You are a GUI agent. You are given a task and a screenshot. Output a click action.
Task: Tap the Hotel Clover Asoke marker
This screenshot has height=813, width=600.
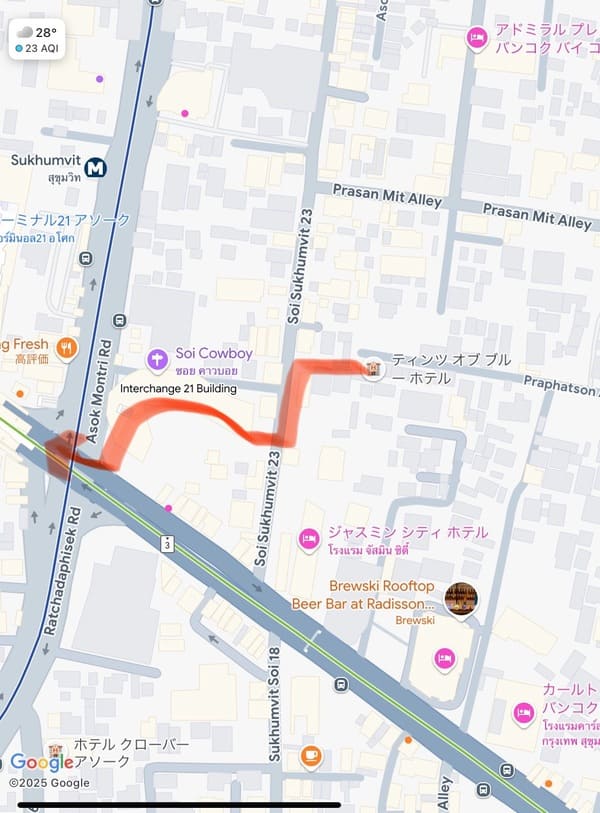57,752
